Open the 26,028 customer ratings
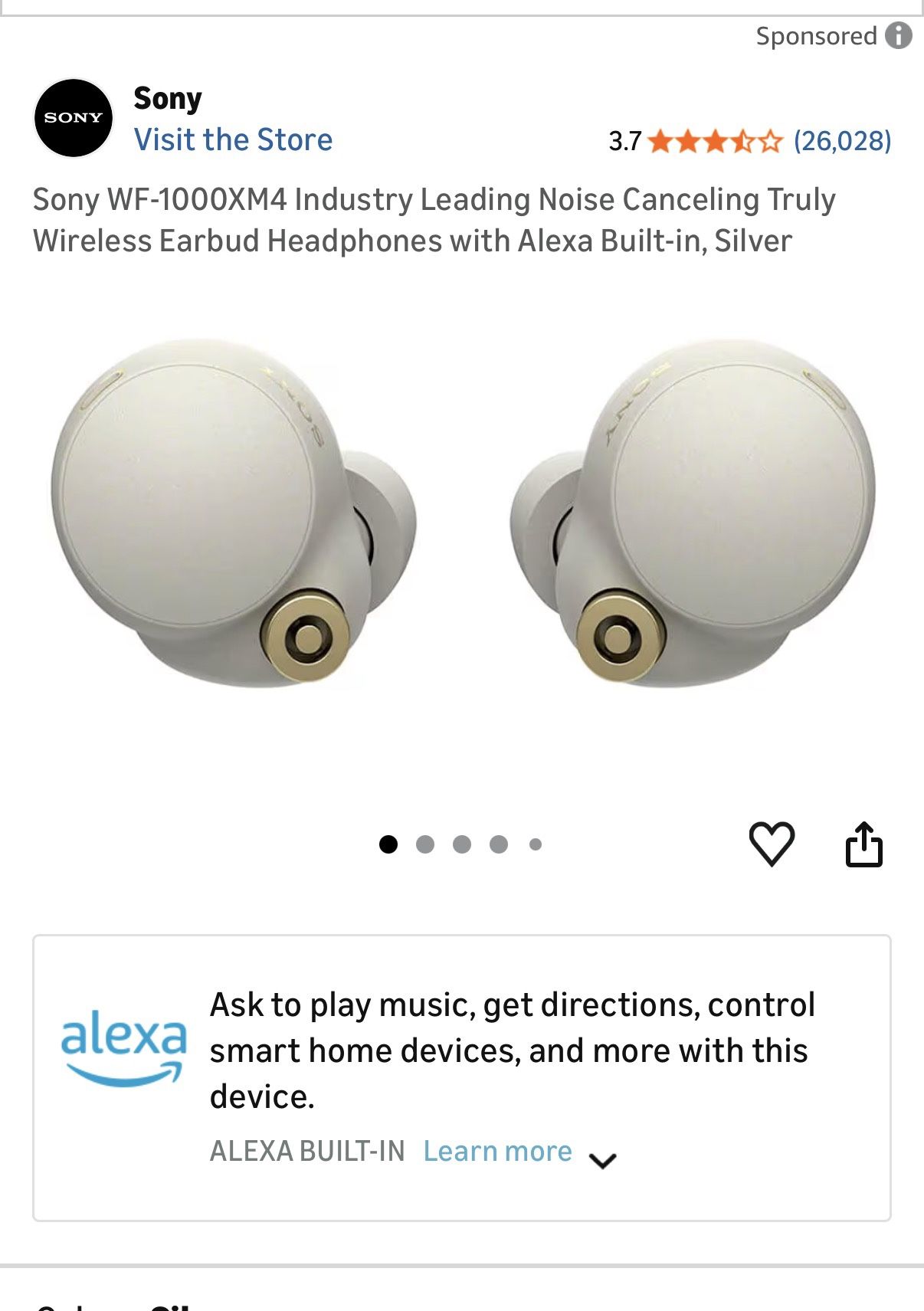This screenshot has height=1311, width=924. (x=842, y=141)
